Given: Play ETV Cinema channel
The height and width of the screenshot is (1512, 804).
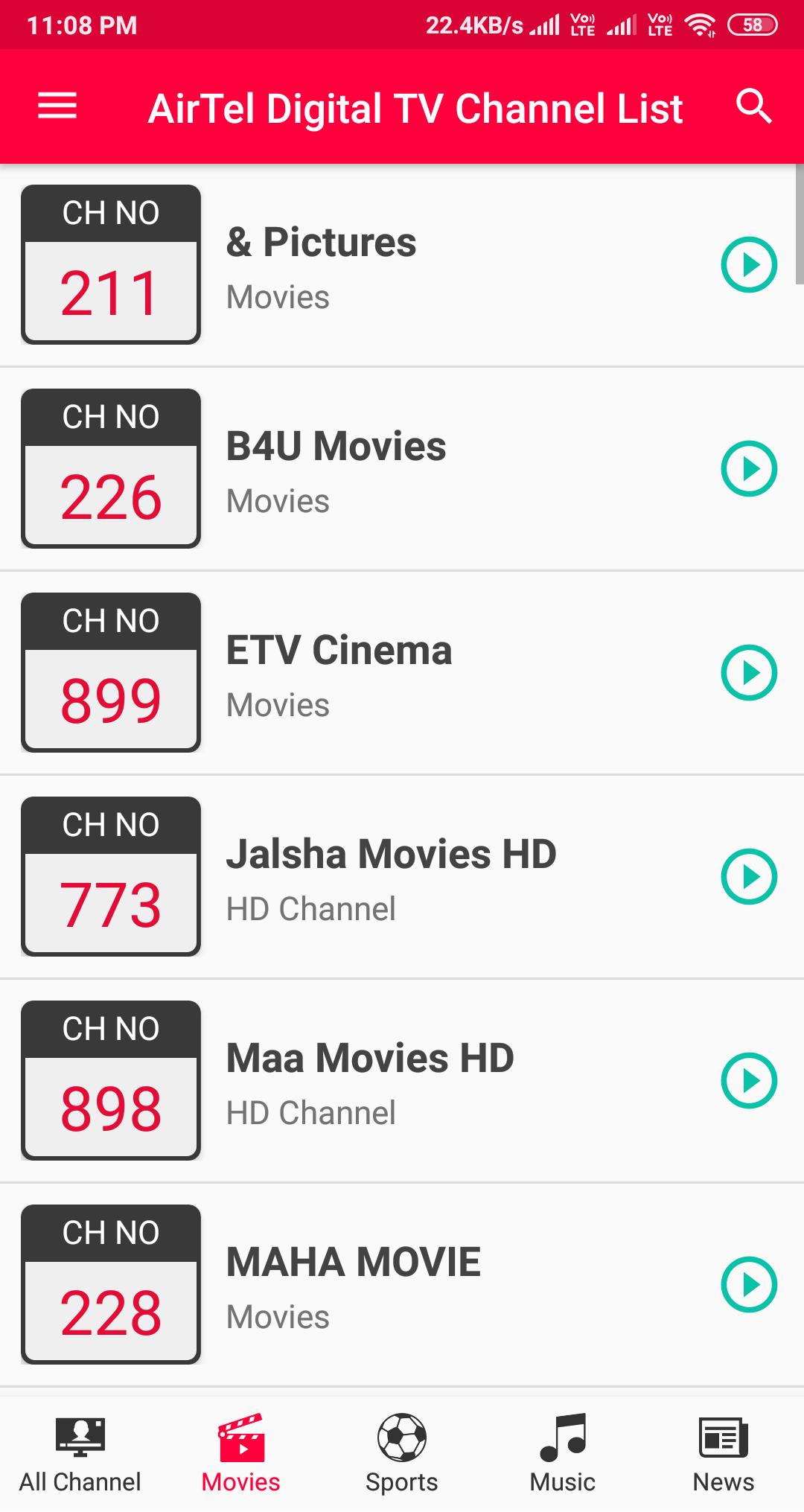Looking at the screenshot, I should click(x=749, y=672).
